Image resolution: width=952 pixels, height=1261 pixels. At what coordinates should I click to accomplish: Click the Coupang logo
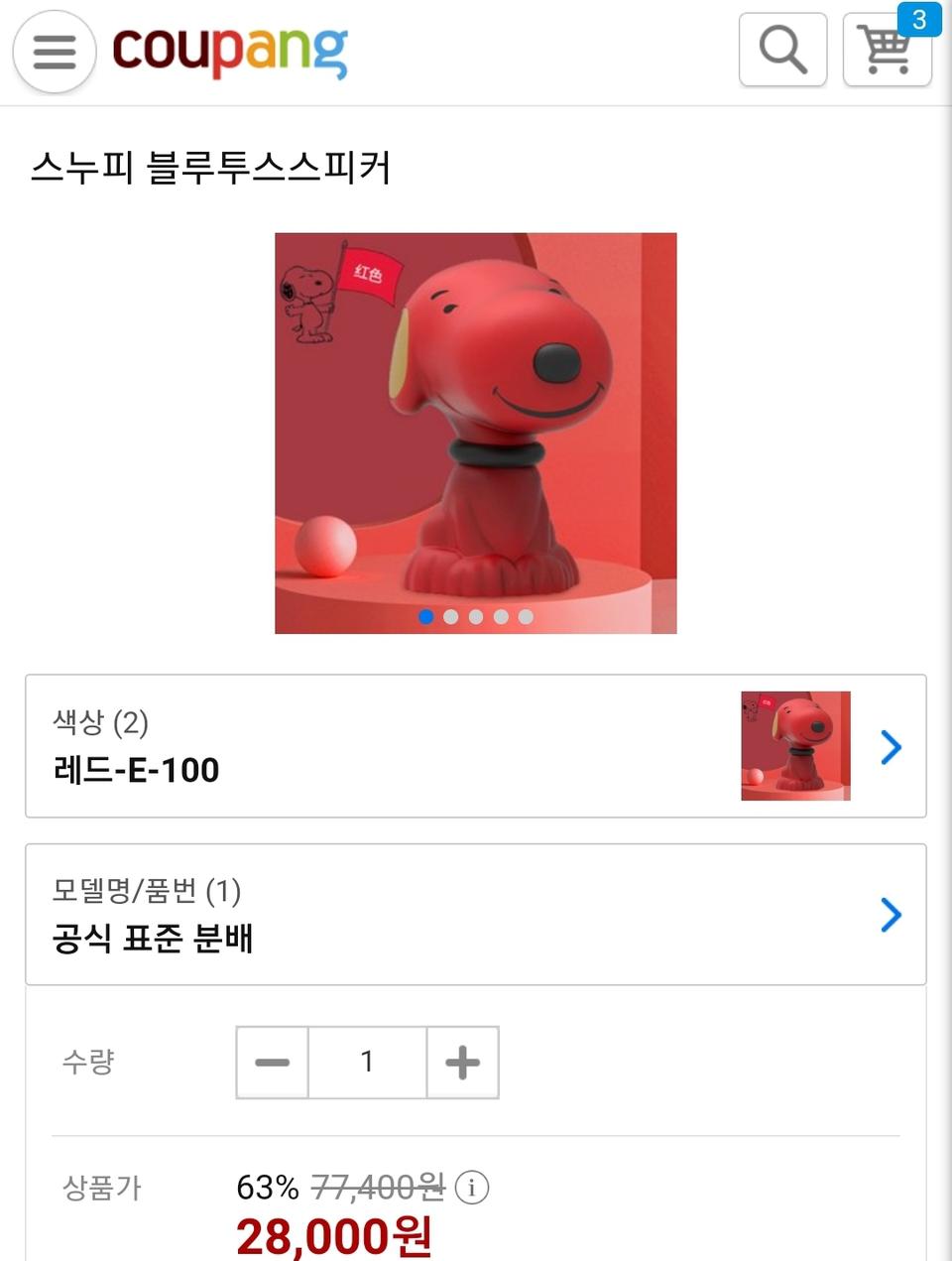point(231,52)
